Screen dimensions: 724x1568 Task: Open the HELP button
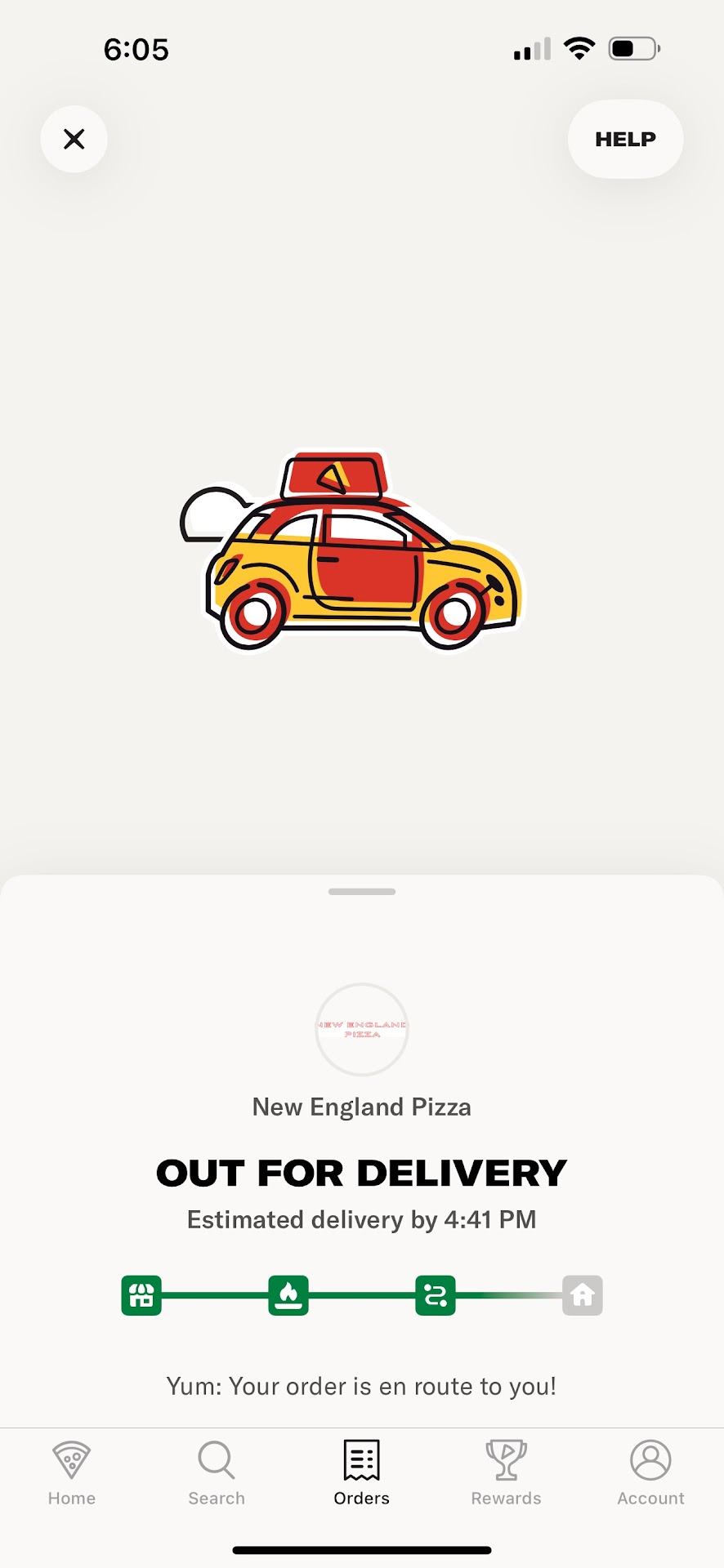[625, 139]
